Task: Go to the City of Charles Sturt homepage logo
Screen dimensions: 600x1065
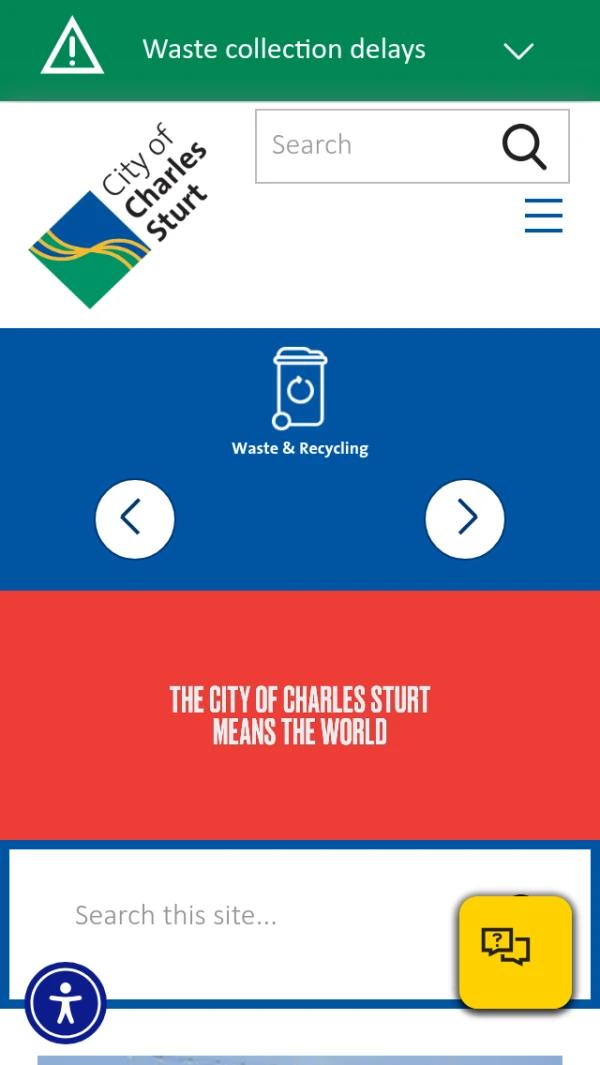Action: (x=120, y=216)
